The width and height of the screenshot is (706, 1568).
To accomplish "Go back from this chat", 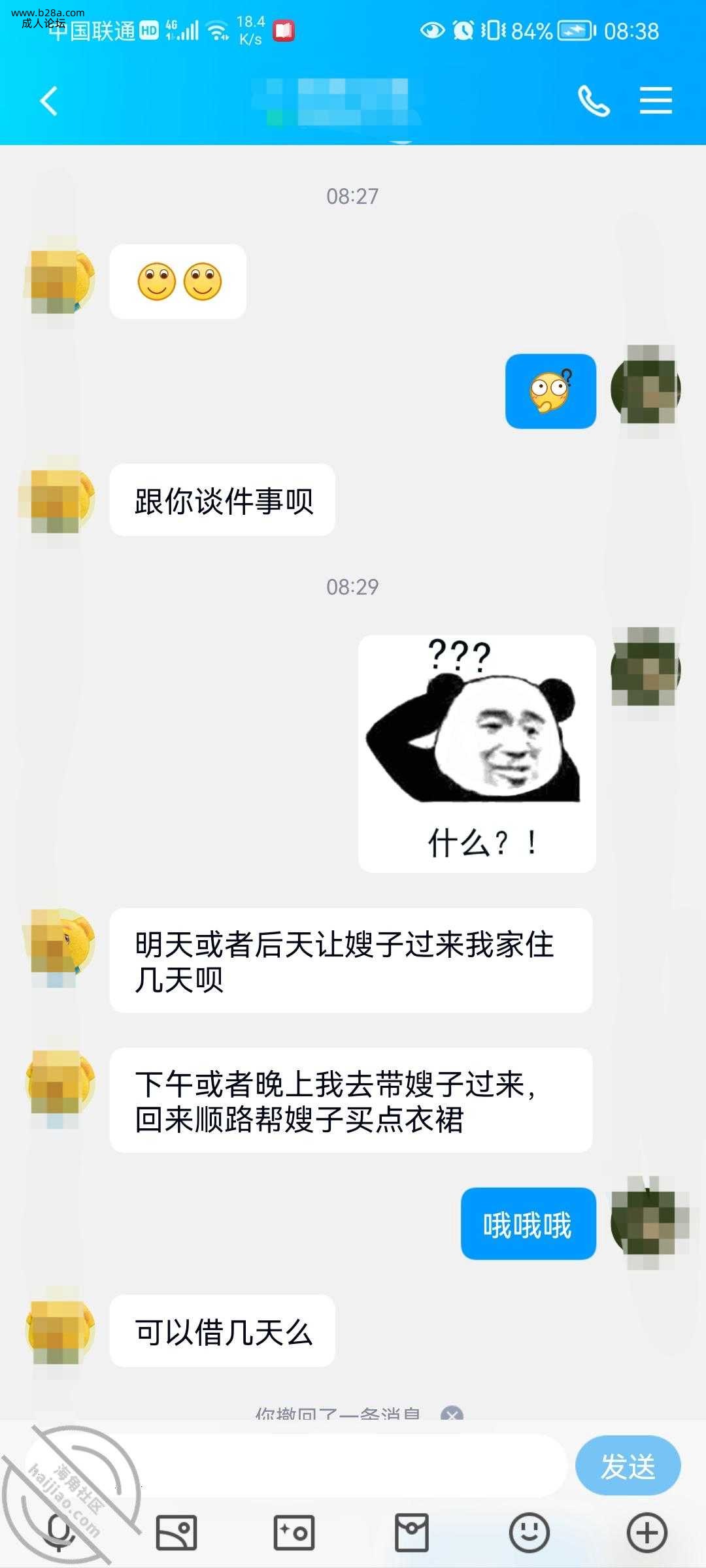I will 49,101.
